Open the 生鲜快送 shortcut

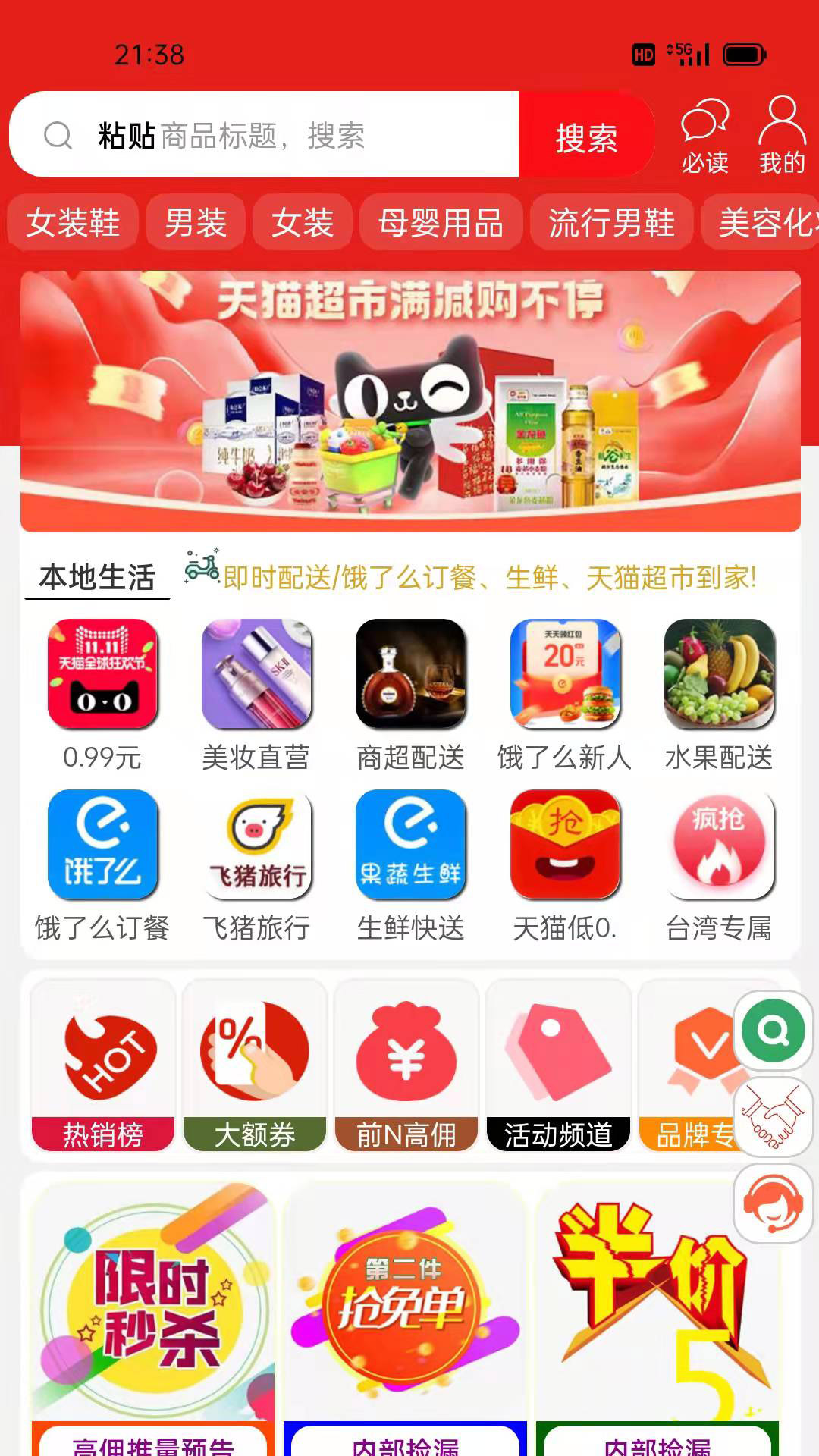point(410,865)
